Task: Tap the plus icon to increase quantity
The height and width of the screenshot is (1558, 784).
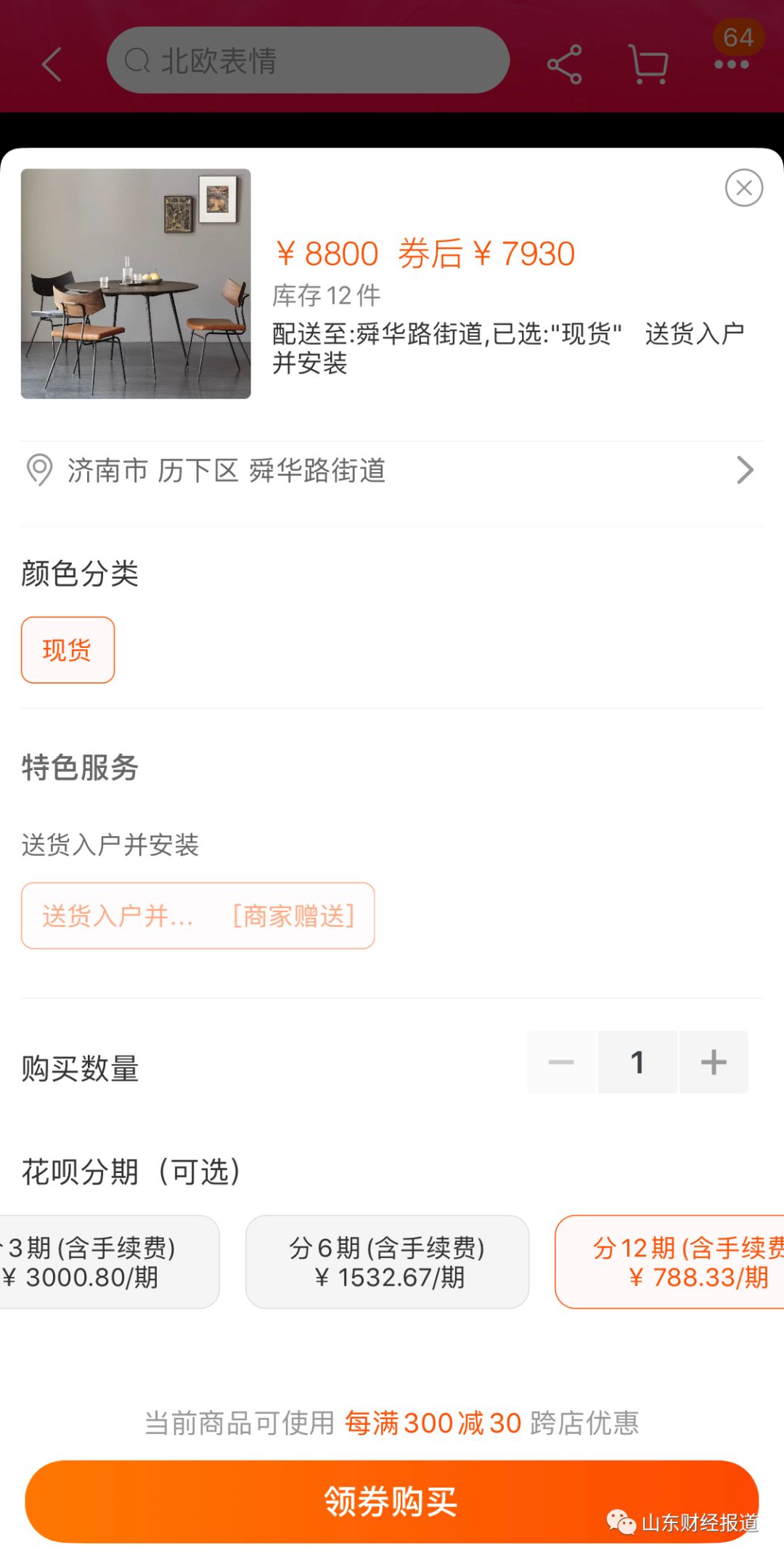Action: pos(714,1063)
